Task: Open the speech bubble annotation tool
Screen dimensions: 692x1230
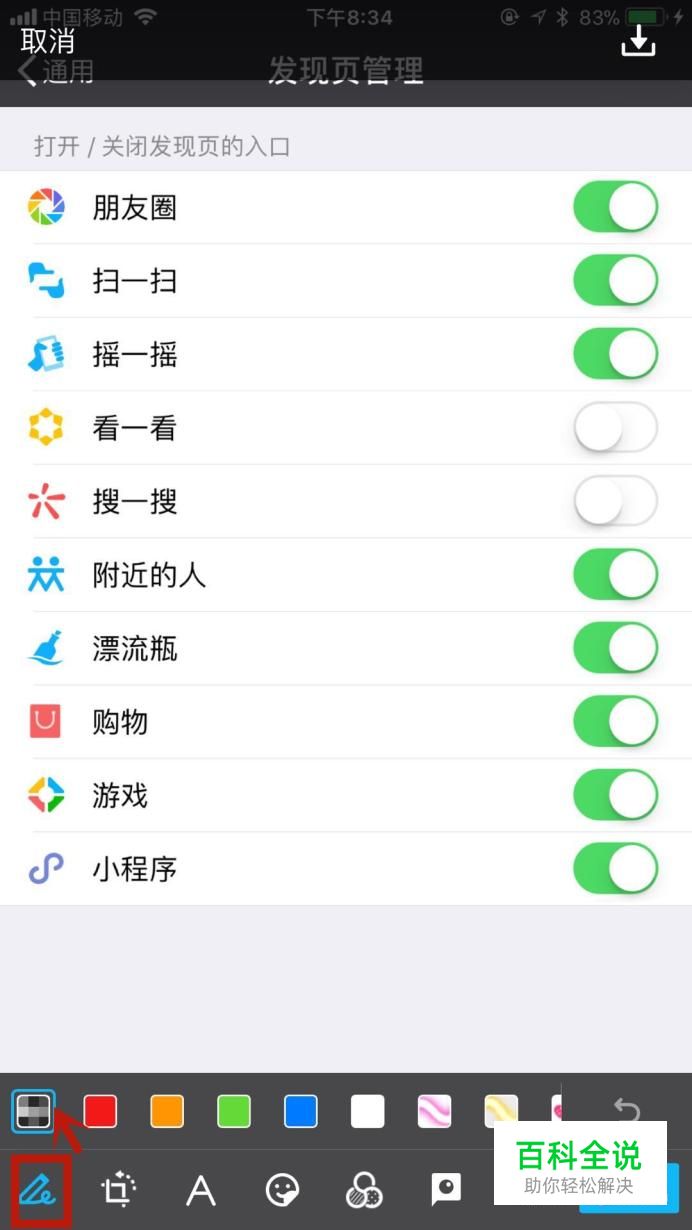Action: (446, 1190)
